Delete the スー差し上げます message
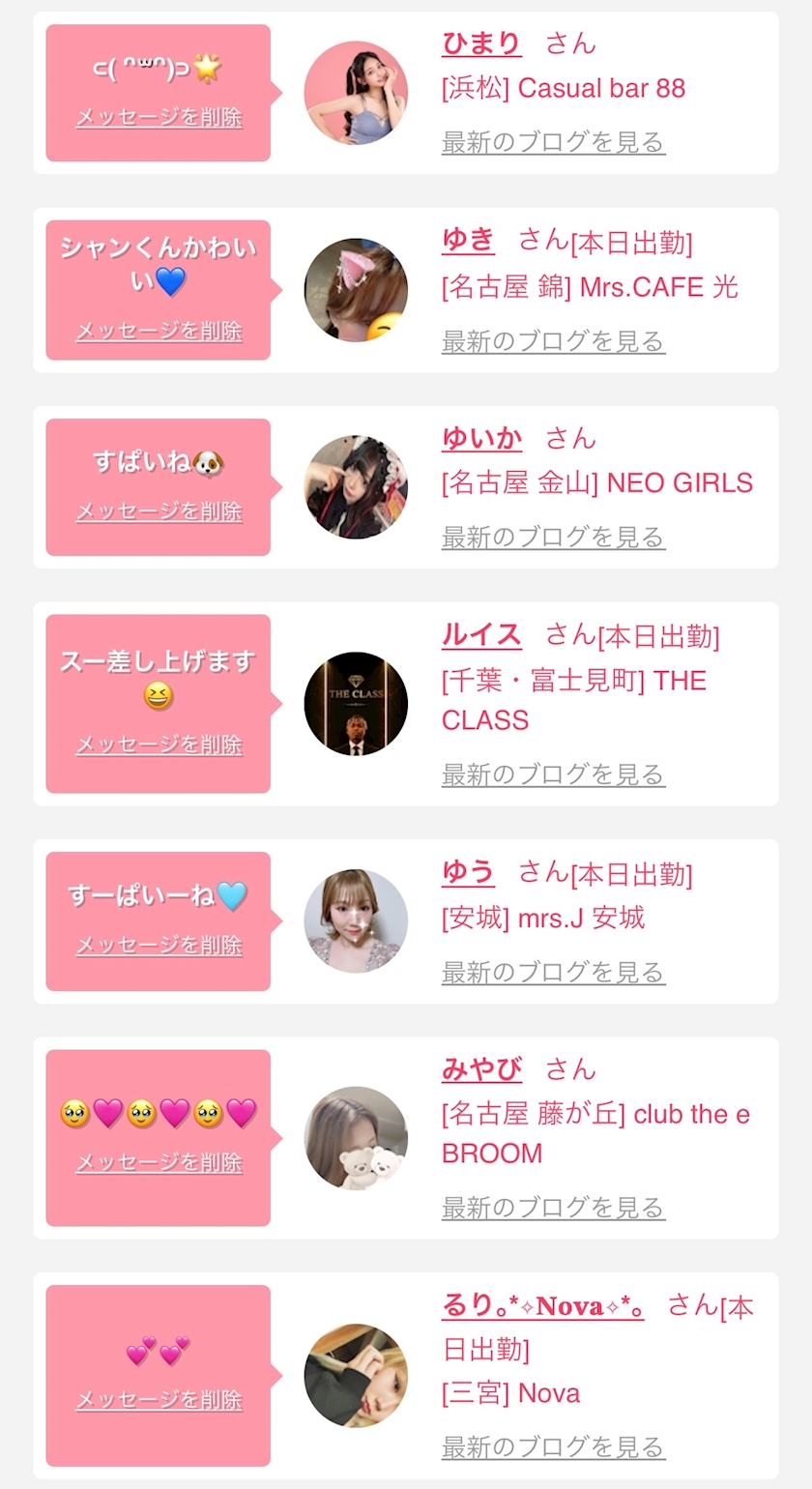 (x=159, y=744)
